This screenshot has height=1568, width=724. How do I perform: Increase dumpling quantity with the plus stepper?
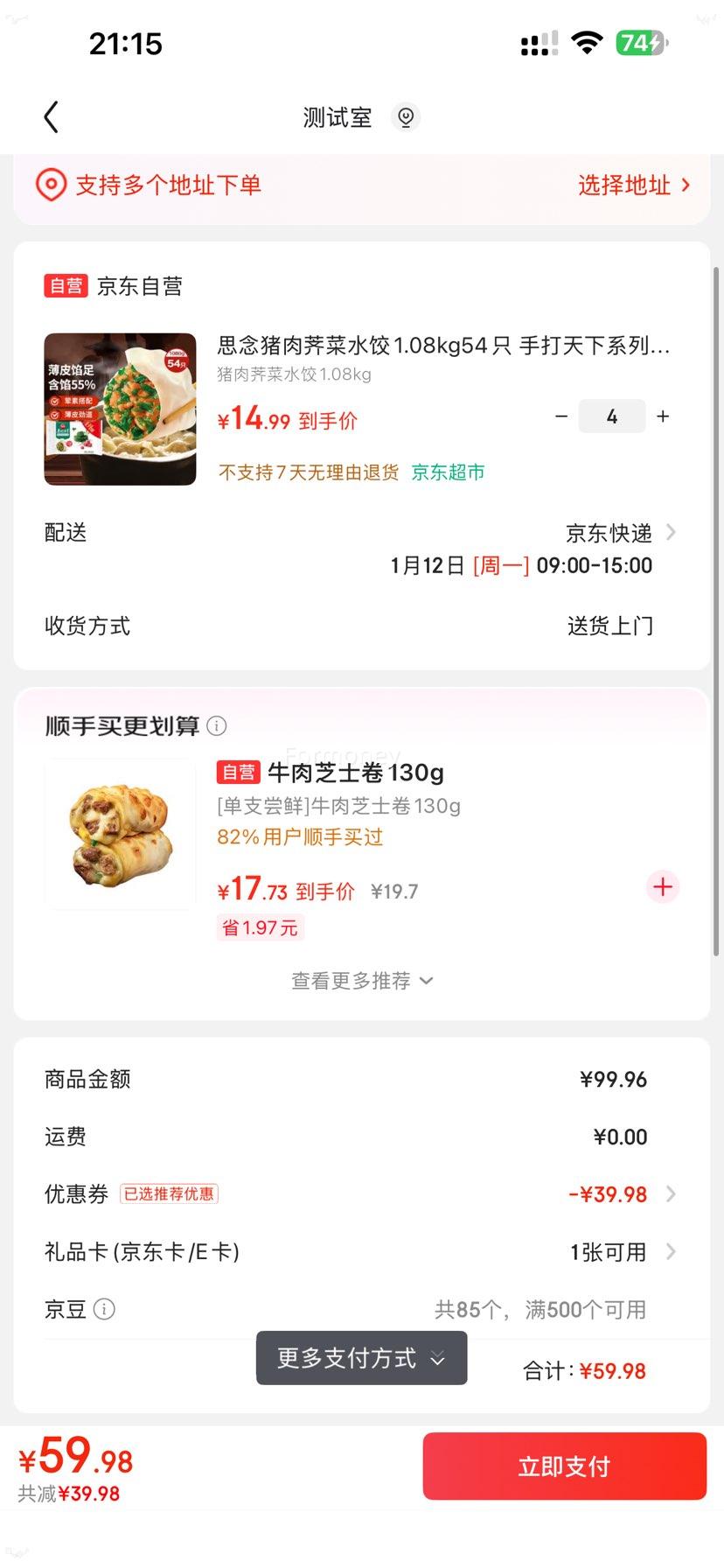click(x=662, y=416)
